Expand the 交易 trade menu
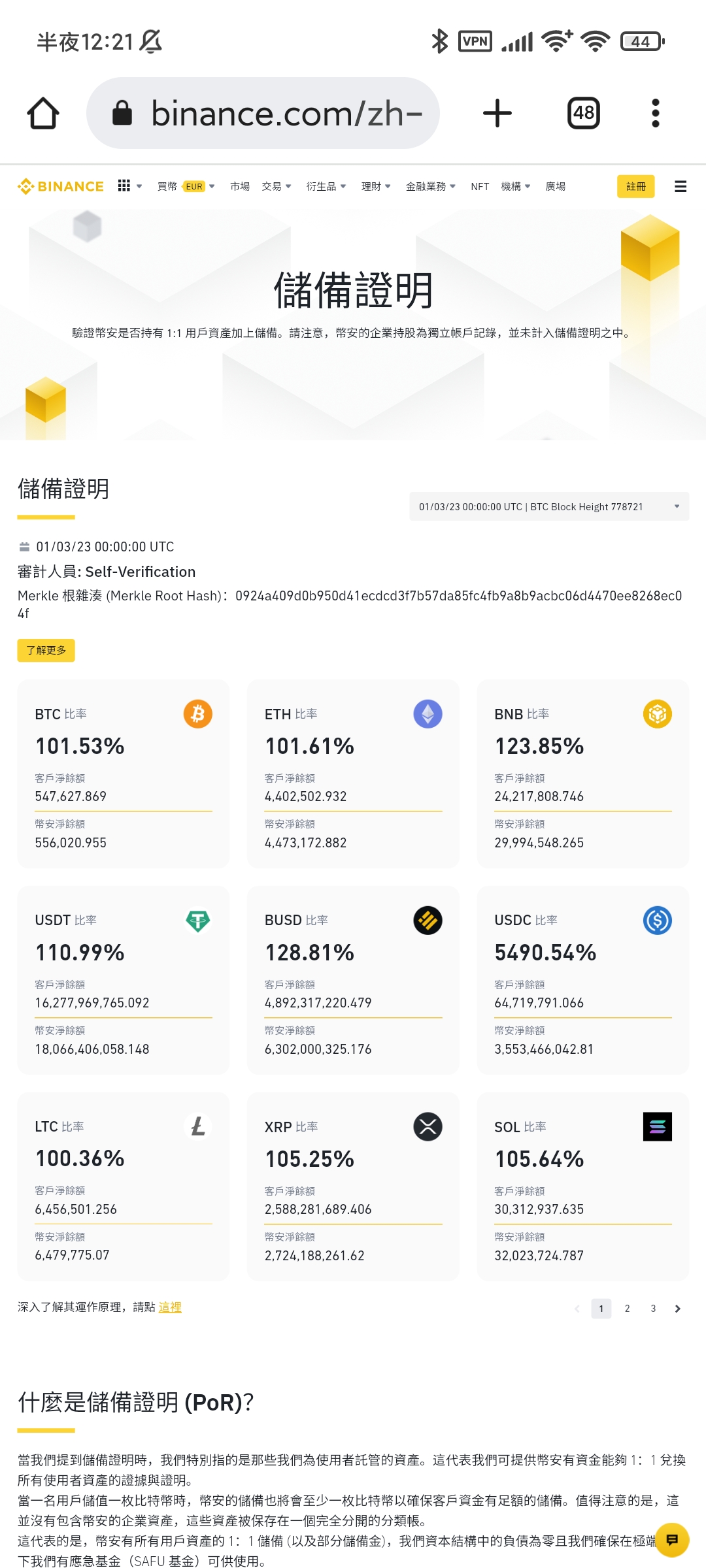Screen dimensions: 706x1568 (x=276, y=186)
